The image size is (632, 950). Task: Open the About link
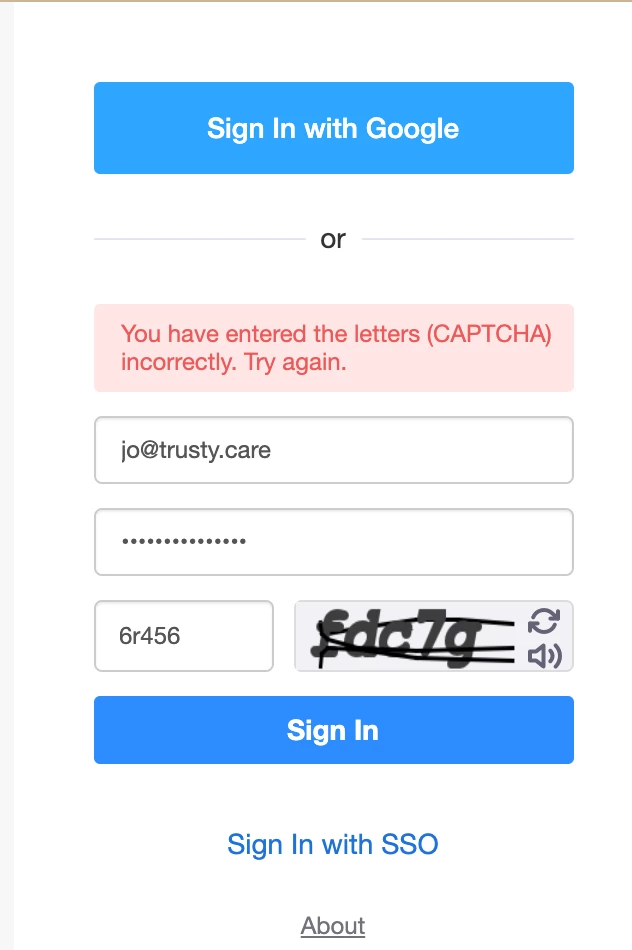tap(333, 926)
